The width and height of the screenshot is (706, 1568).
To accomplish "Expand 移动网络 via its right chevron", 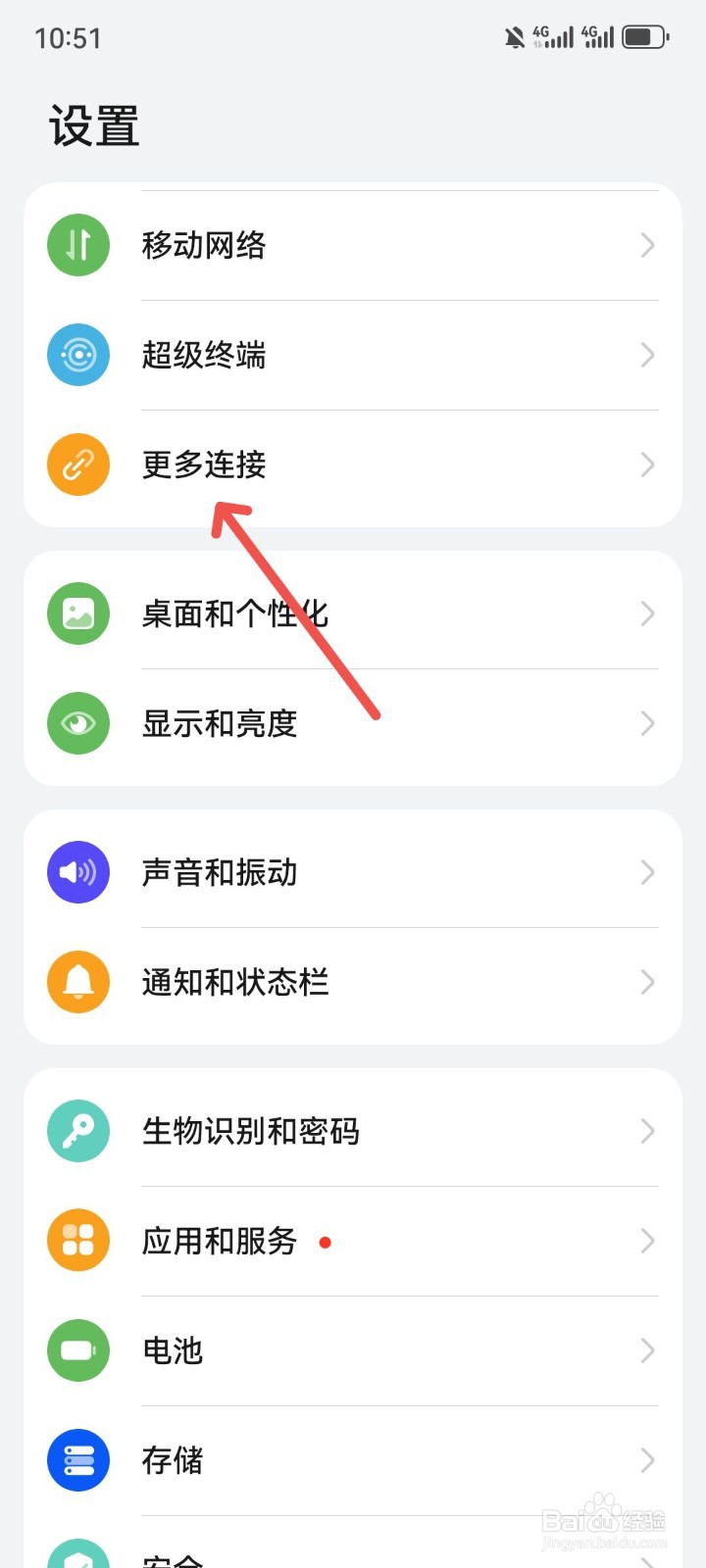I will [646, 245].
